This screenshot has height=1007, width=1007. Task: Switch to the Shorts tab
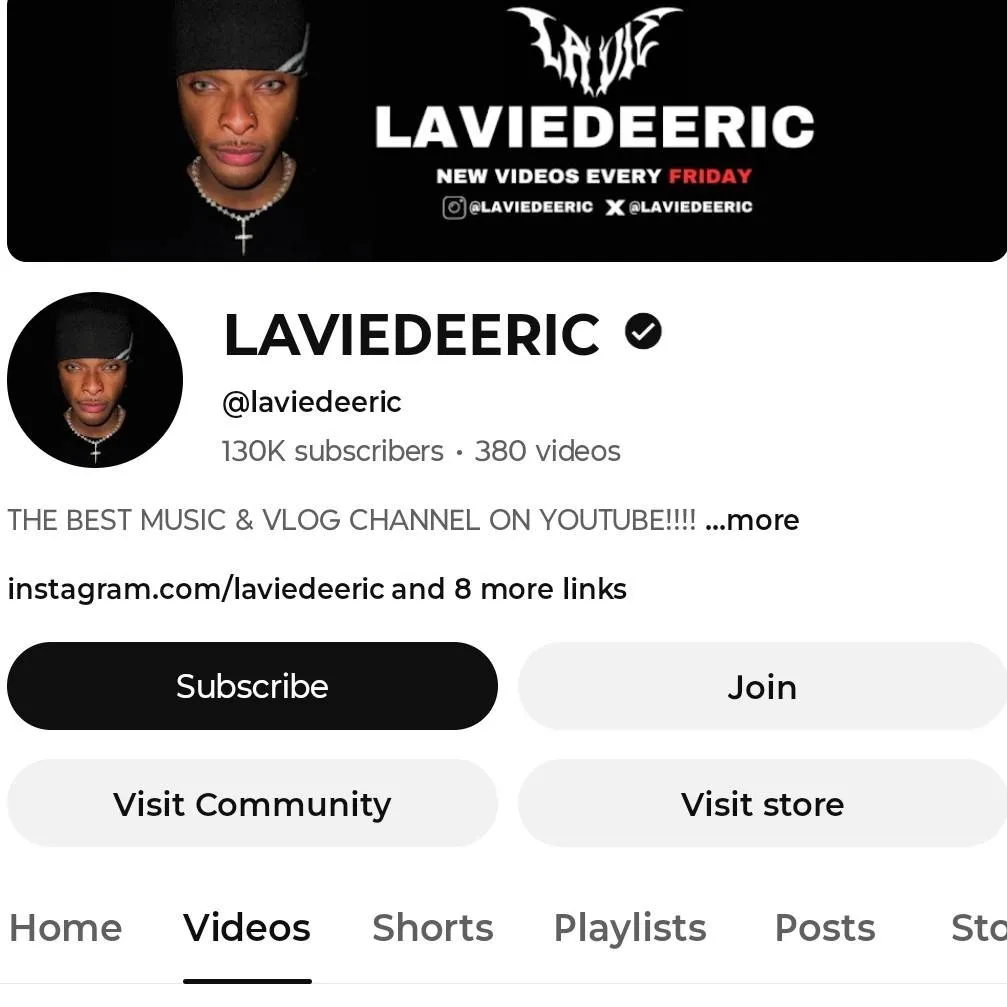[432, 928]
